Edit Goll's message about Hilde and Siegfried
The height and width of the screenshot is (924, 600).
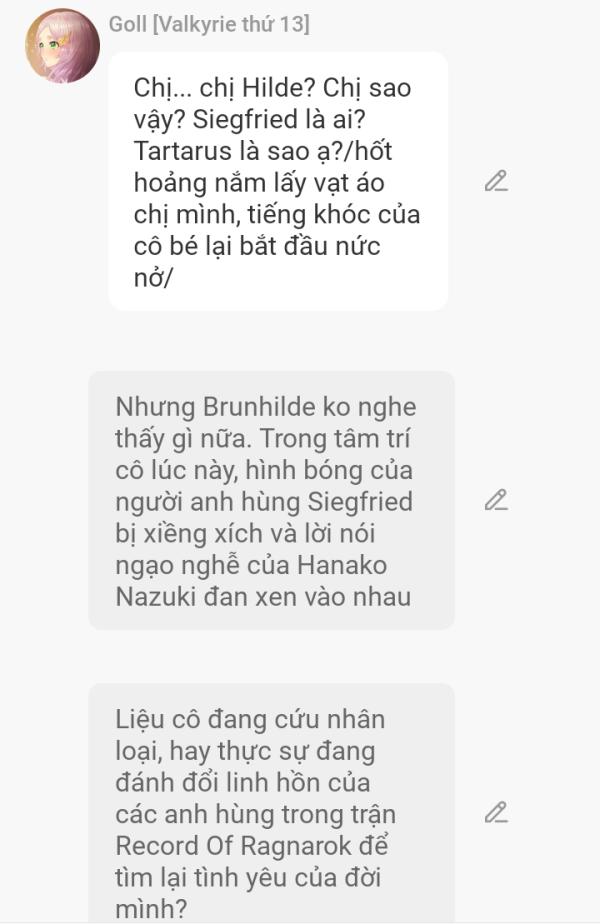(x=496, y=181)
